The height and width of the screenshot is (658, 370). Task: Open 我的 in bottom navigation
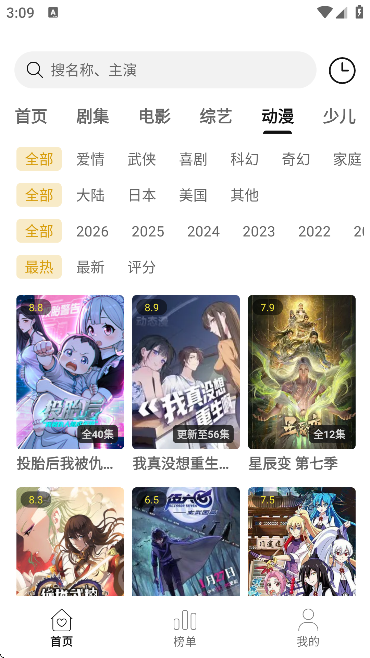(x=308, y=628)
